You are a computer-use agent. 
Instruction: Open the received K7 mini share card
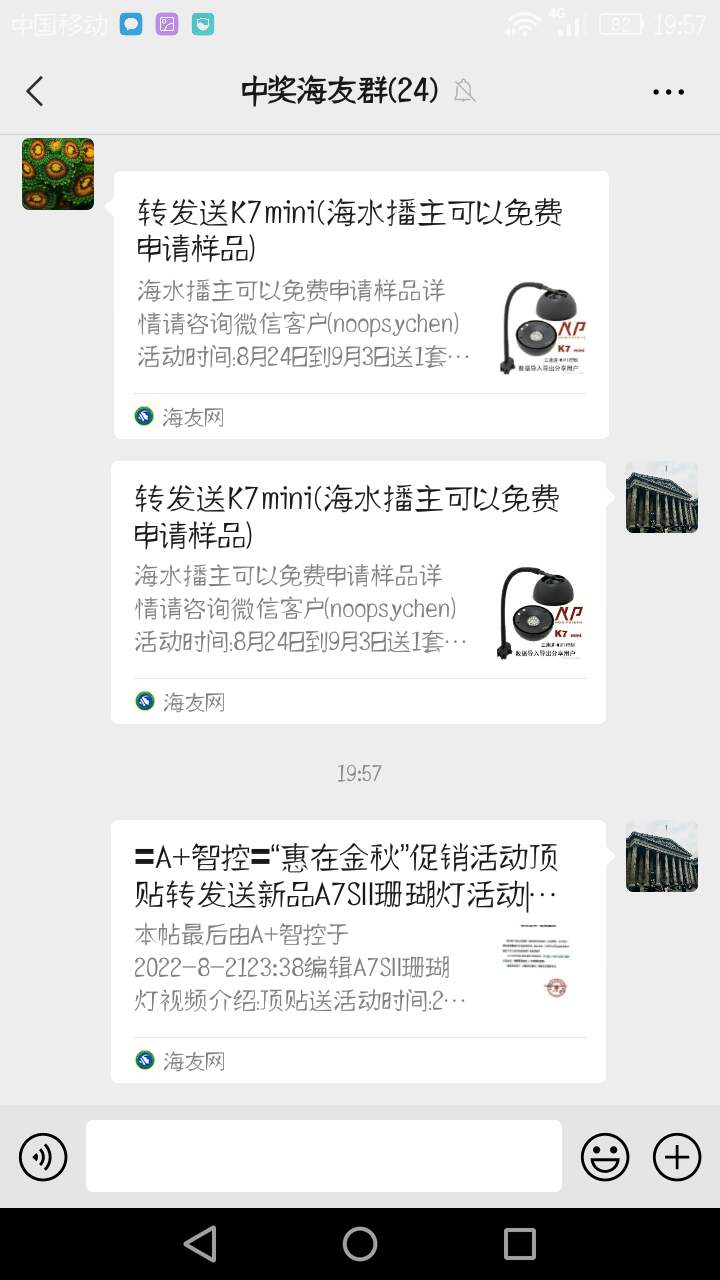(361, 304)
